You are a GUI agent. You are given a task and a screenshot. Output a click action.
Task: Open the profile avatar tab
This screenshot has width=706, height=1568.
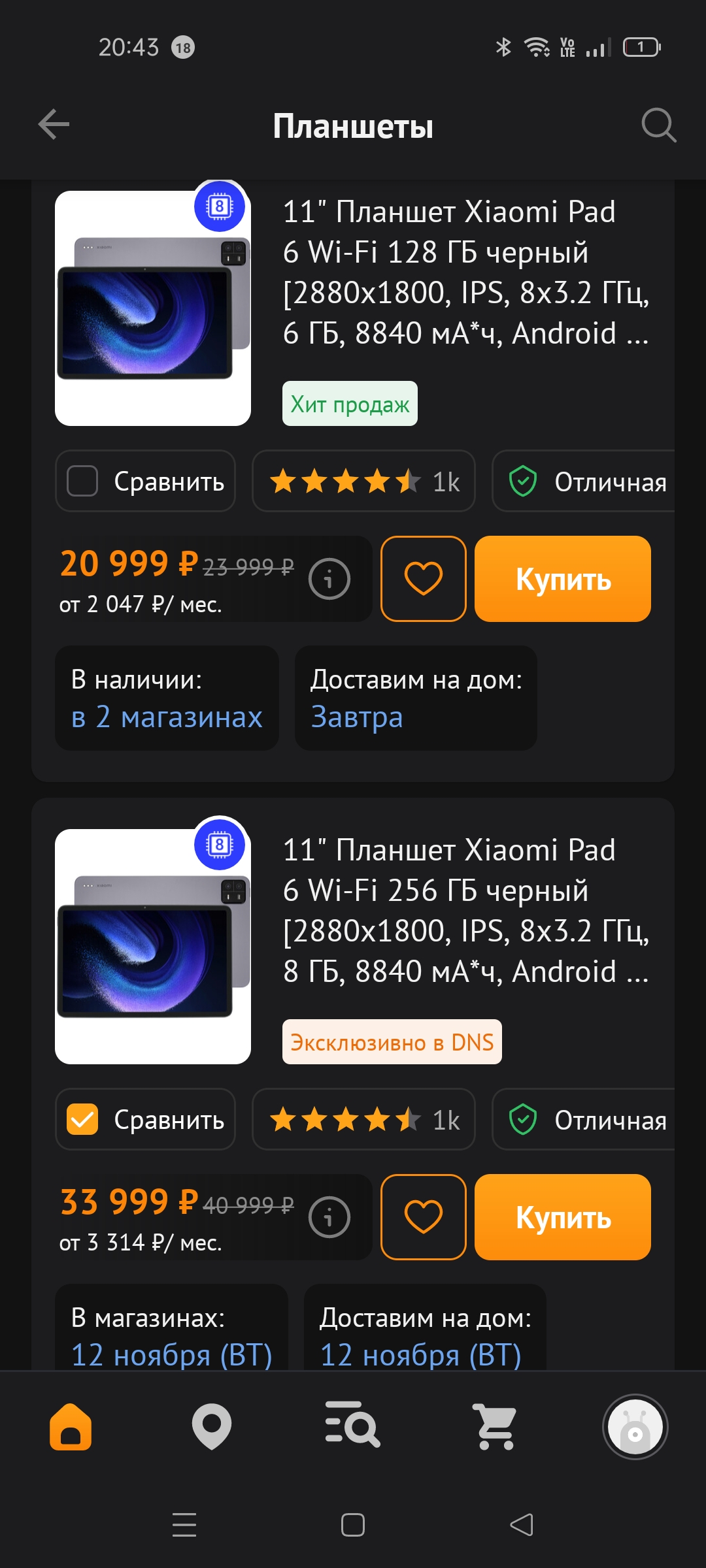pyautogui.click(x=635, y=1426)
